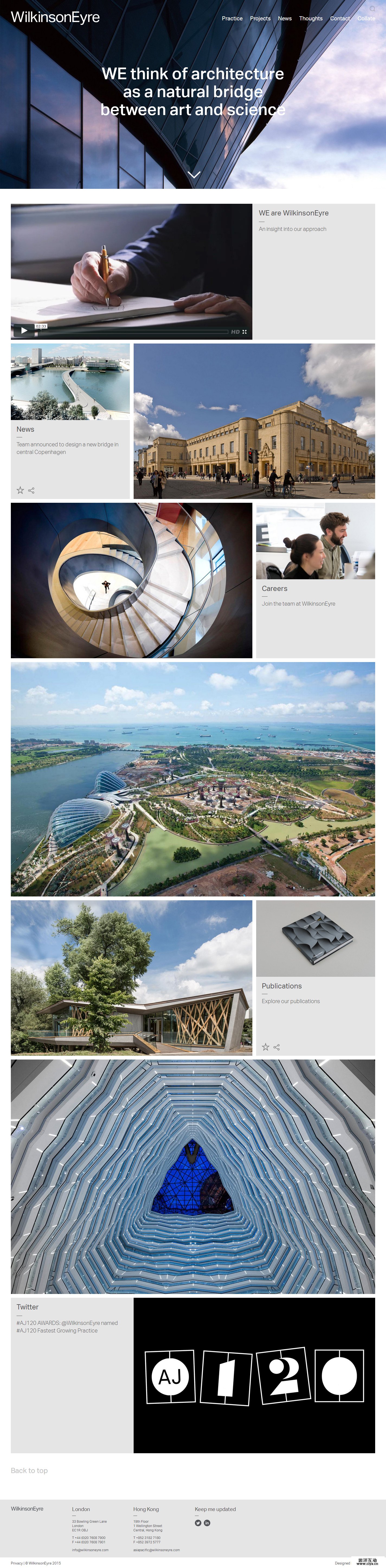This screenshot has width=386, height=1568.
Task: Tap Back to top link
Action: click(29, 1470)
